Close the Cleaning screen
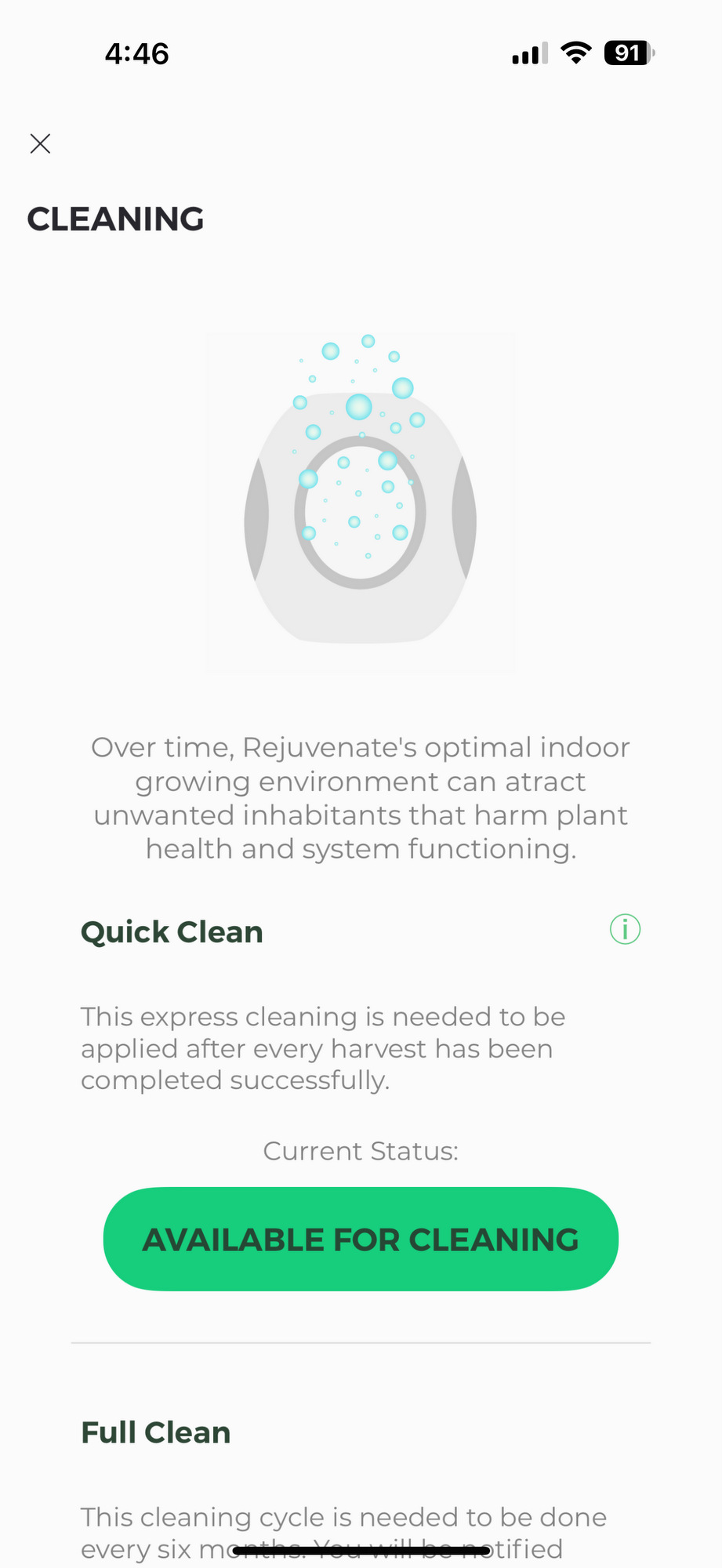The width and height of the screenshot is (722, 1568). click(40, 143)
